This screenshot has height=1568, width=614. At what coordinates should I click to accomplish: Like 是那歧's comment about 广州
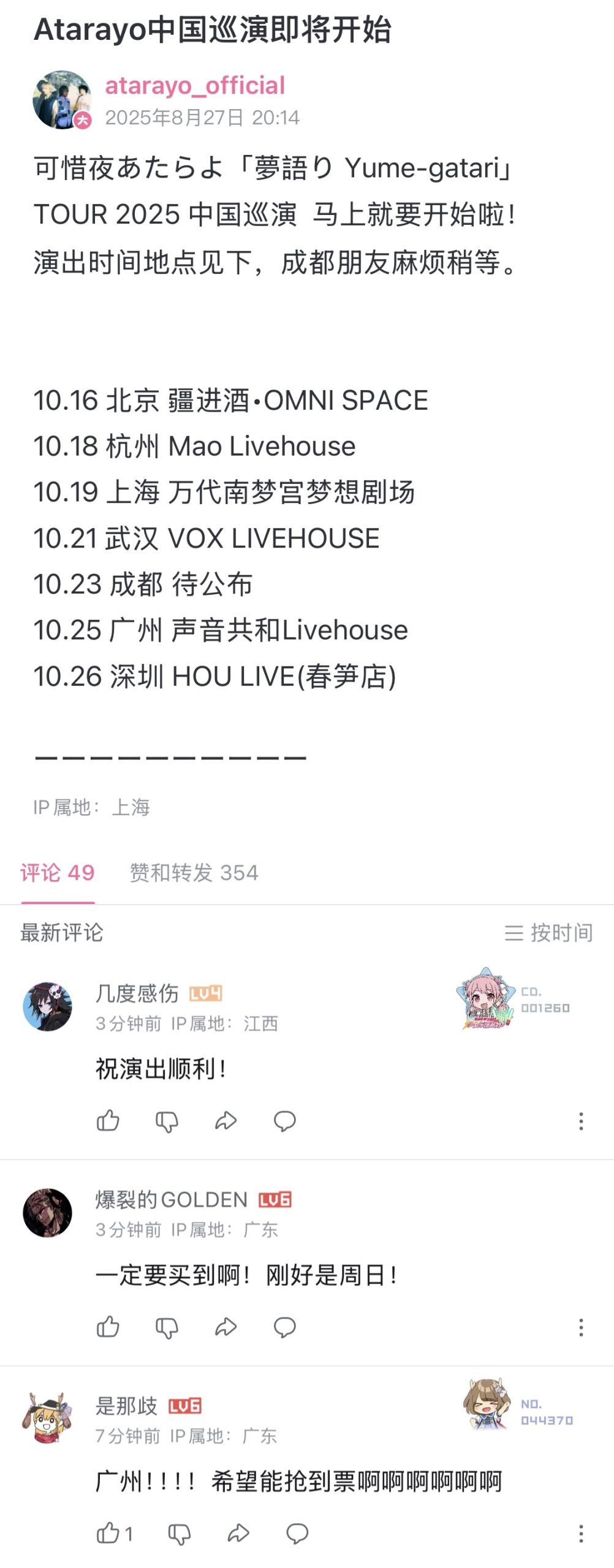[109, 1533]
